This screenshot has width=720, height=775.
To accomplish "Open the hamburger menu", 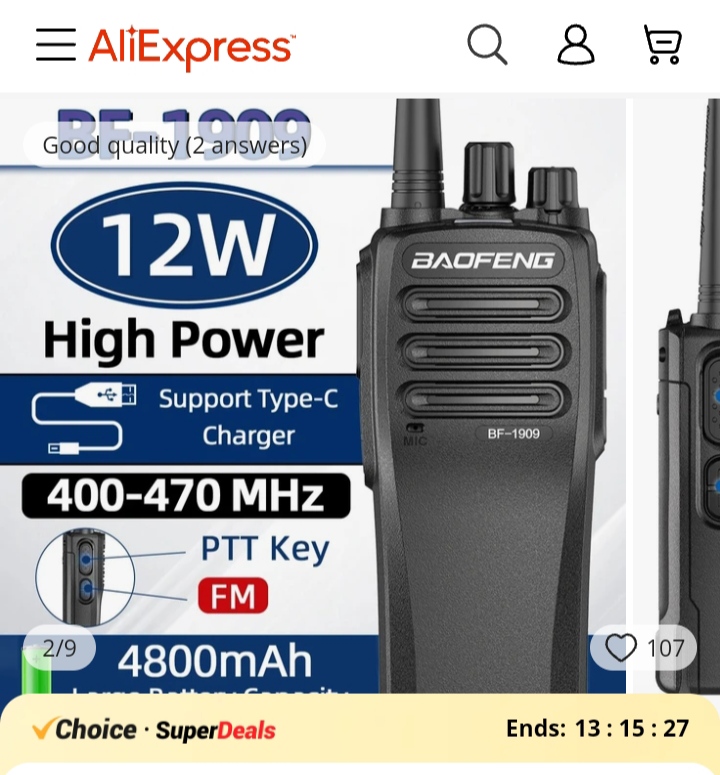I will click(56, 45).
